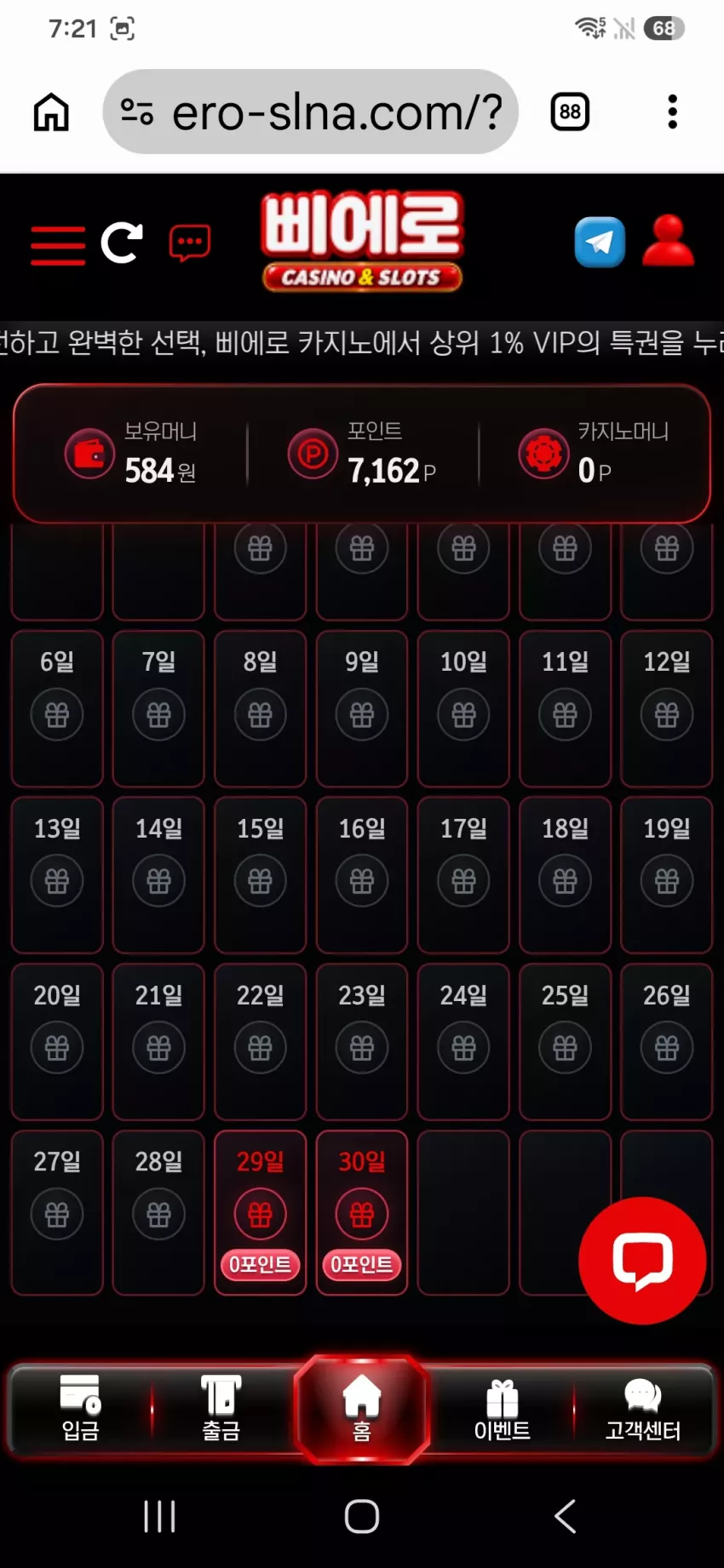The image size is (724, 1568).
Task: Open the 고객센터 support tab
Action: pyautogui.click(x=643, y=1410)
